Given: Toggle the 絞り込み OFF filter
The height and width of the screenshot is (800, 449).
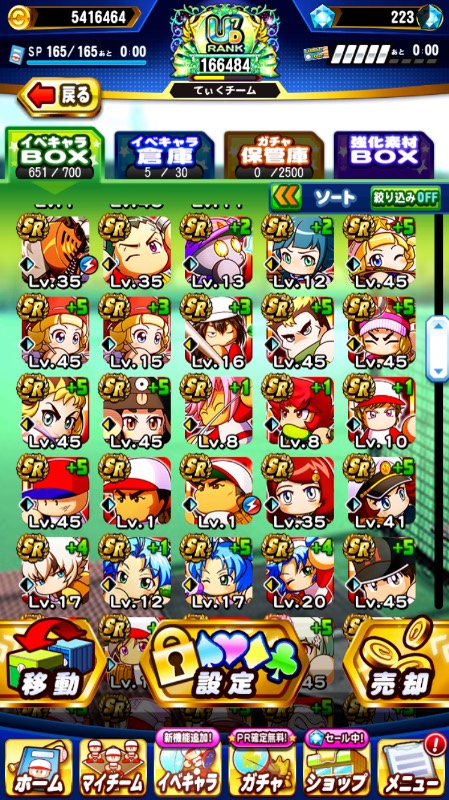Looking at the screenshot, I should pyautogui.click(x=405, y=198).
